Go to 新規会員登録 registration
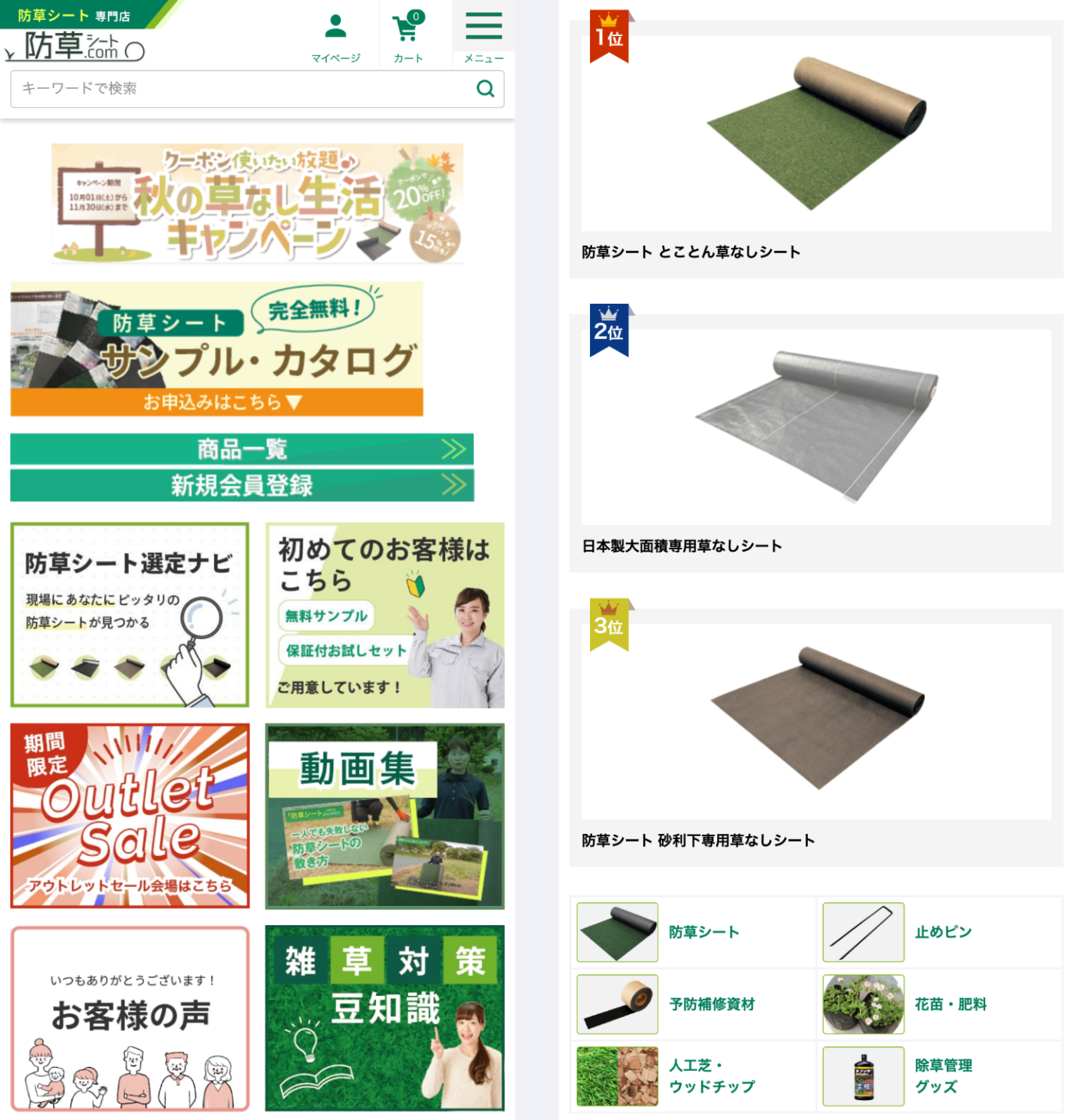 point(242,486)
